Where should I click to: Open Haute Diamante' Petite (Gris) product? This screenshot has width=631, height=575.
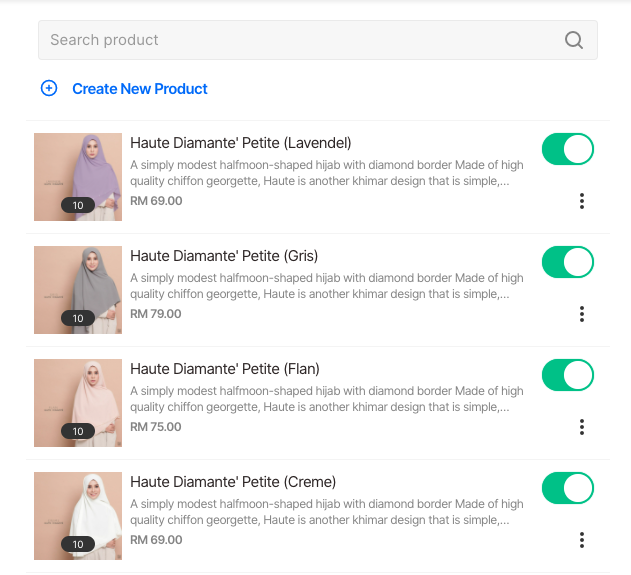[x=224, y=256]
